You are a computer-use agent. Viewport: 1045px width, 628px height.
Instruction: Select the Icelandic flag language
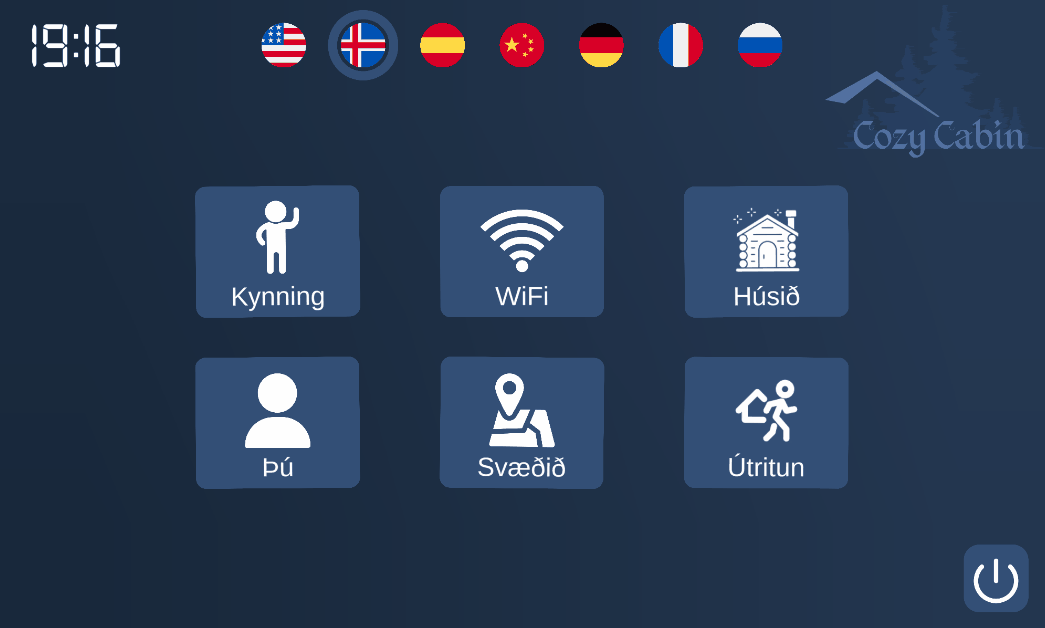pyautogui.click(x=363, y=45)
